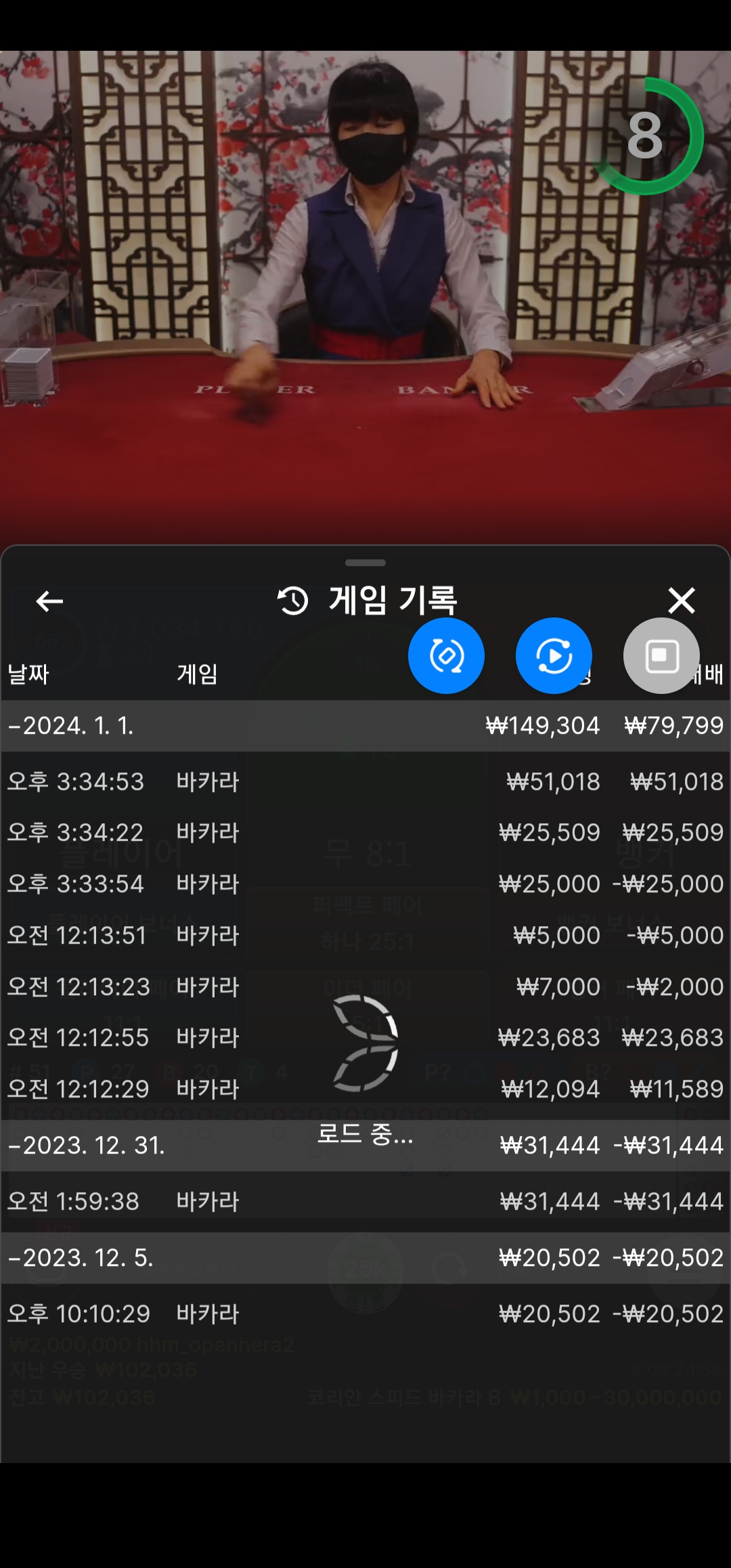Screen dimensions: 731x1568
Task: Collapse the 2024. 1. 1. date group
Action: (x=365, y=726)
